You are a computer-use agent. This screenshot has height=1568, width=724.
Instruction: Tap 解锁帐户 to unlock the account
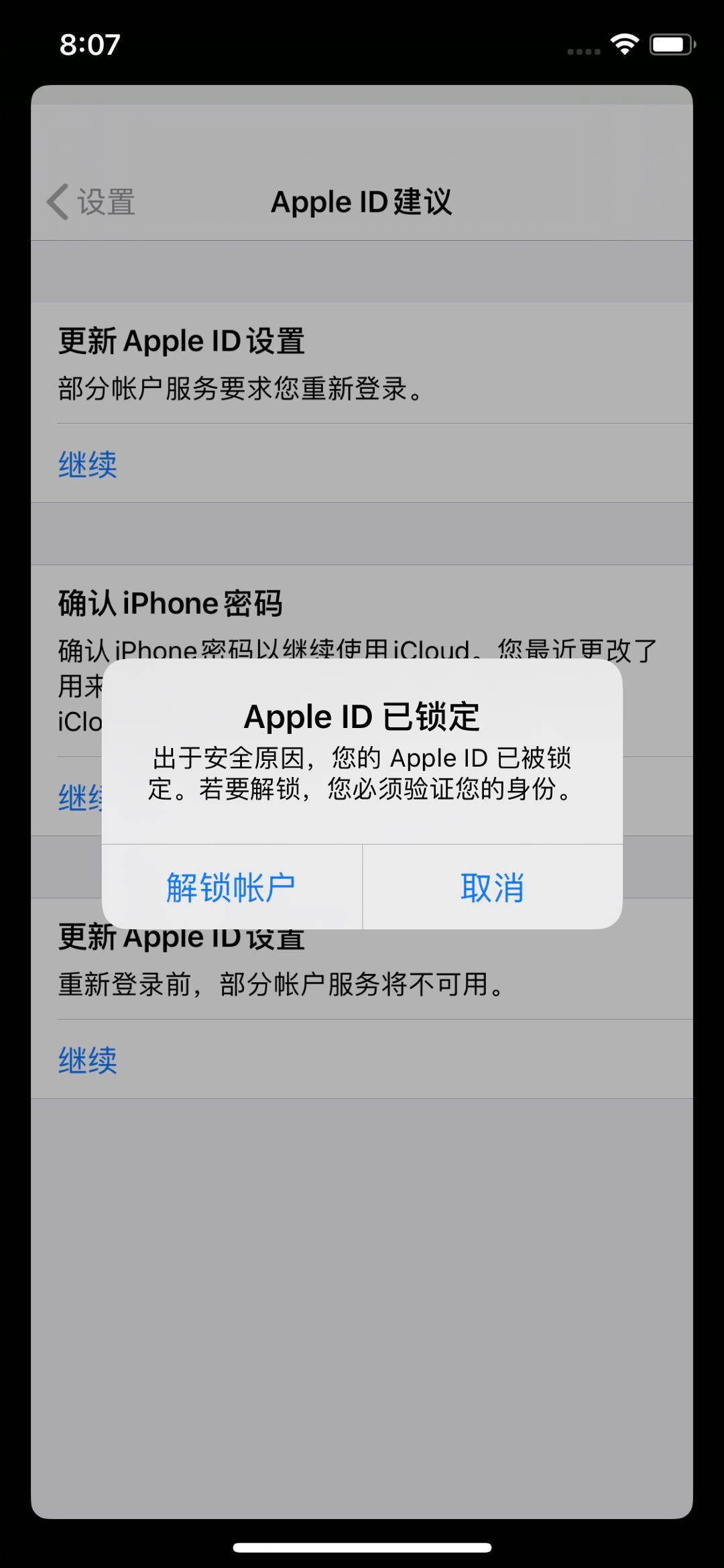[x=231, y=887]
